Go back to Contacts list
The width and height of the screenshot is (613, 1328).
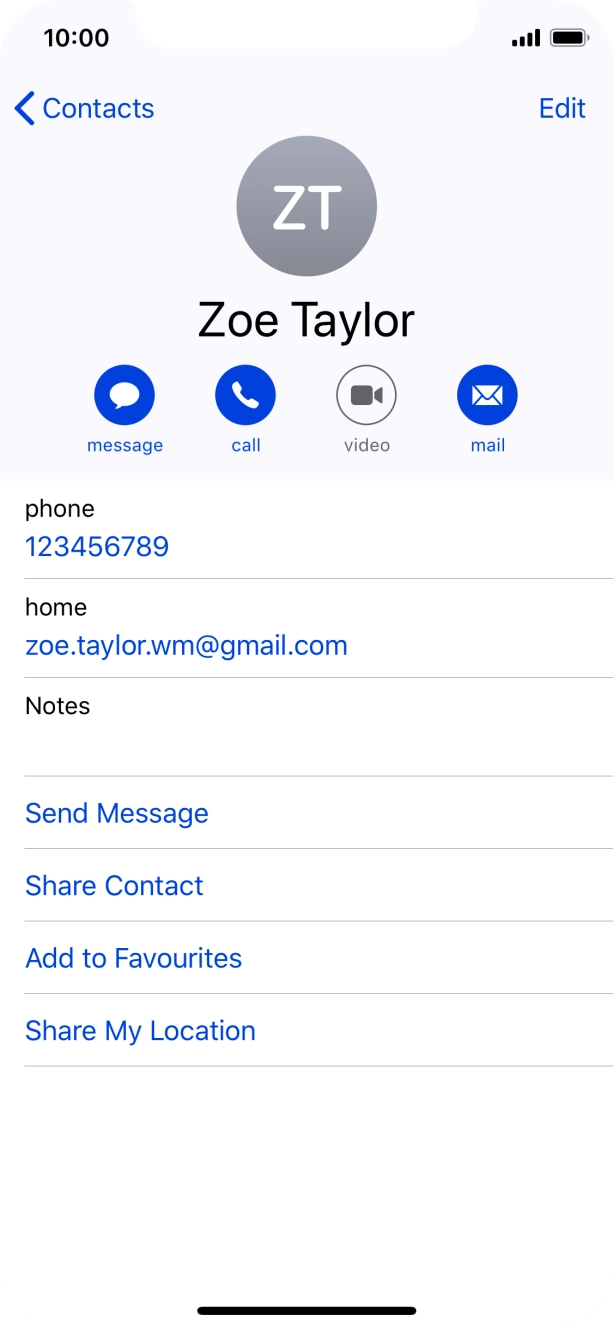point(84,108)
